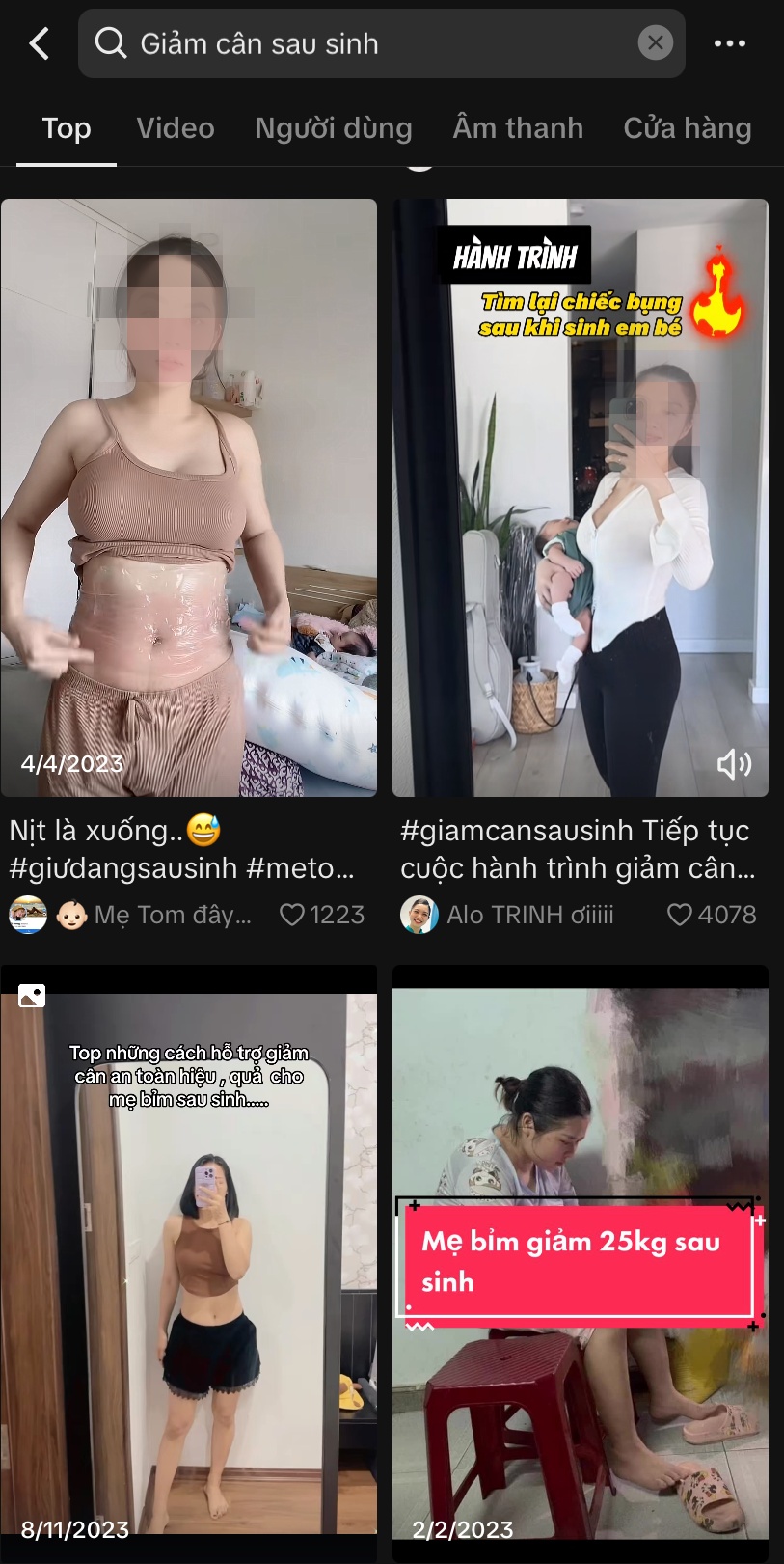
Task: Unmute the sound on the Hành trình video
Action: (734, 764)
